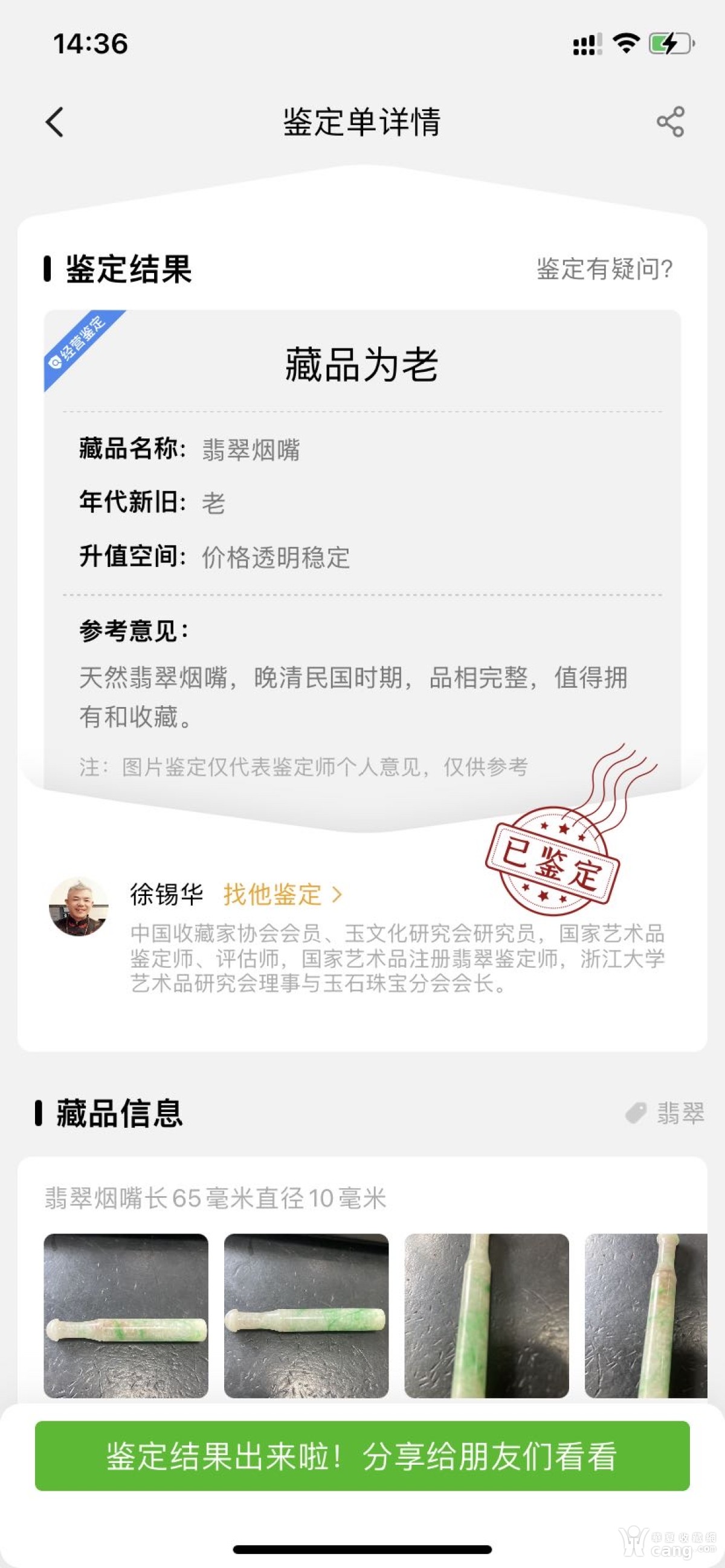725x1568 pixels.
Task: Tap 找他鉴定 to request an appraisal
Action: tap(283, 895)
